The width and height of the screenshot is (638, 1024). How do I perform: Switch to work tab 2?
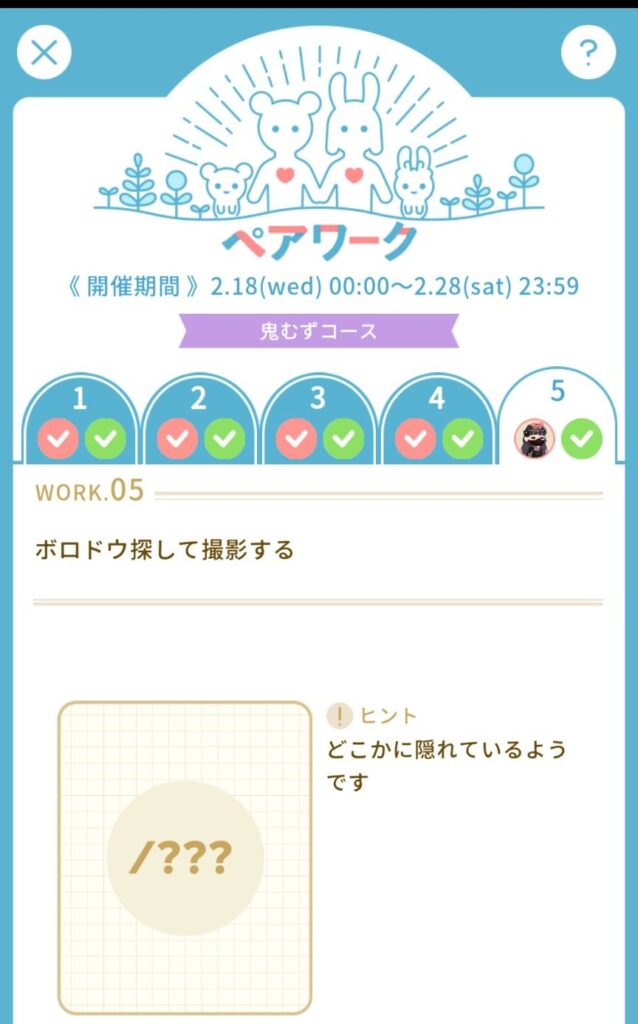199,420
